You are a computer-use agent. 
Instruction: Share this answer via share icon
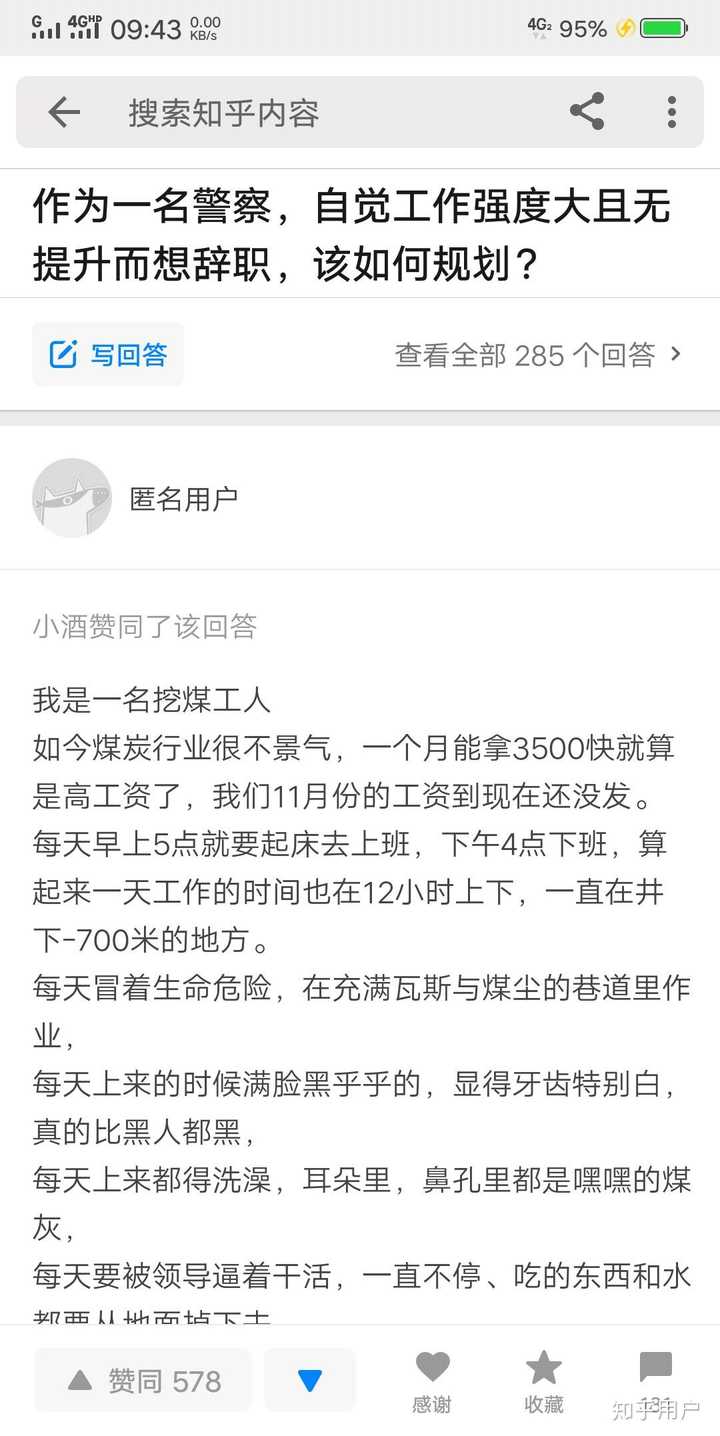587,112
